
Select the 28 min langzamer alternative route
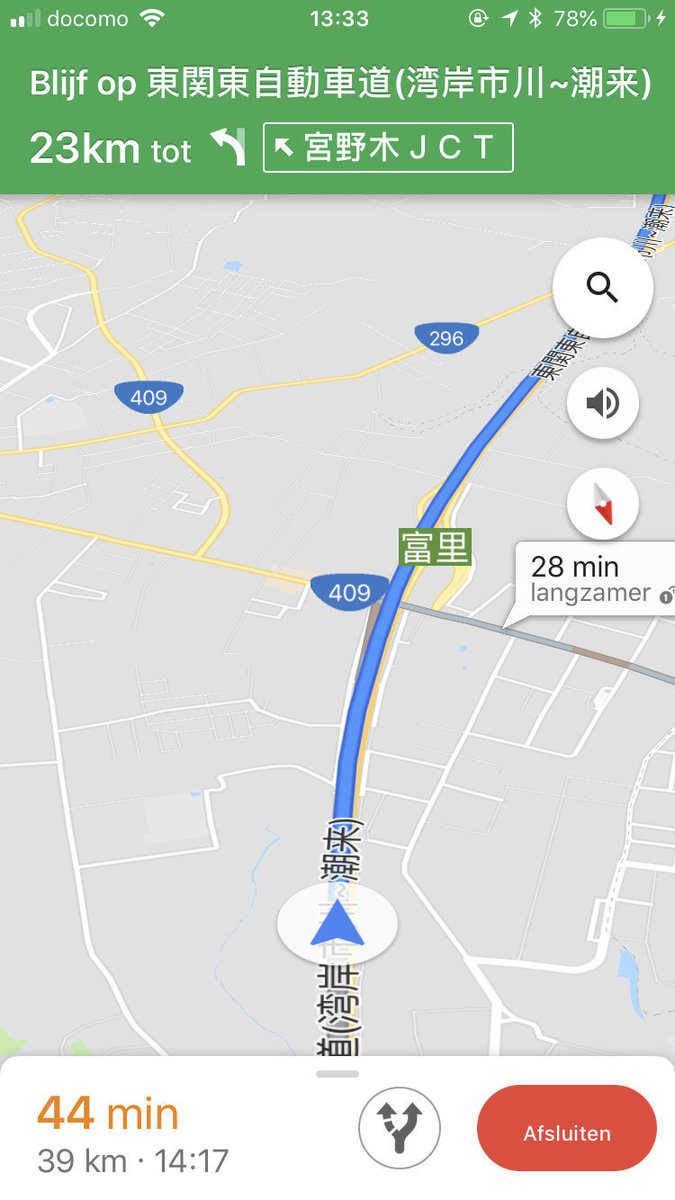(x=590, y=579)
